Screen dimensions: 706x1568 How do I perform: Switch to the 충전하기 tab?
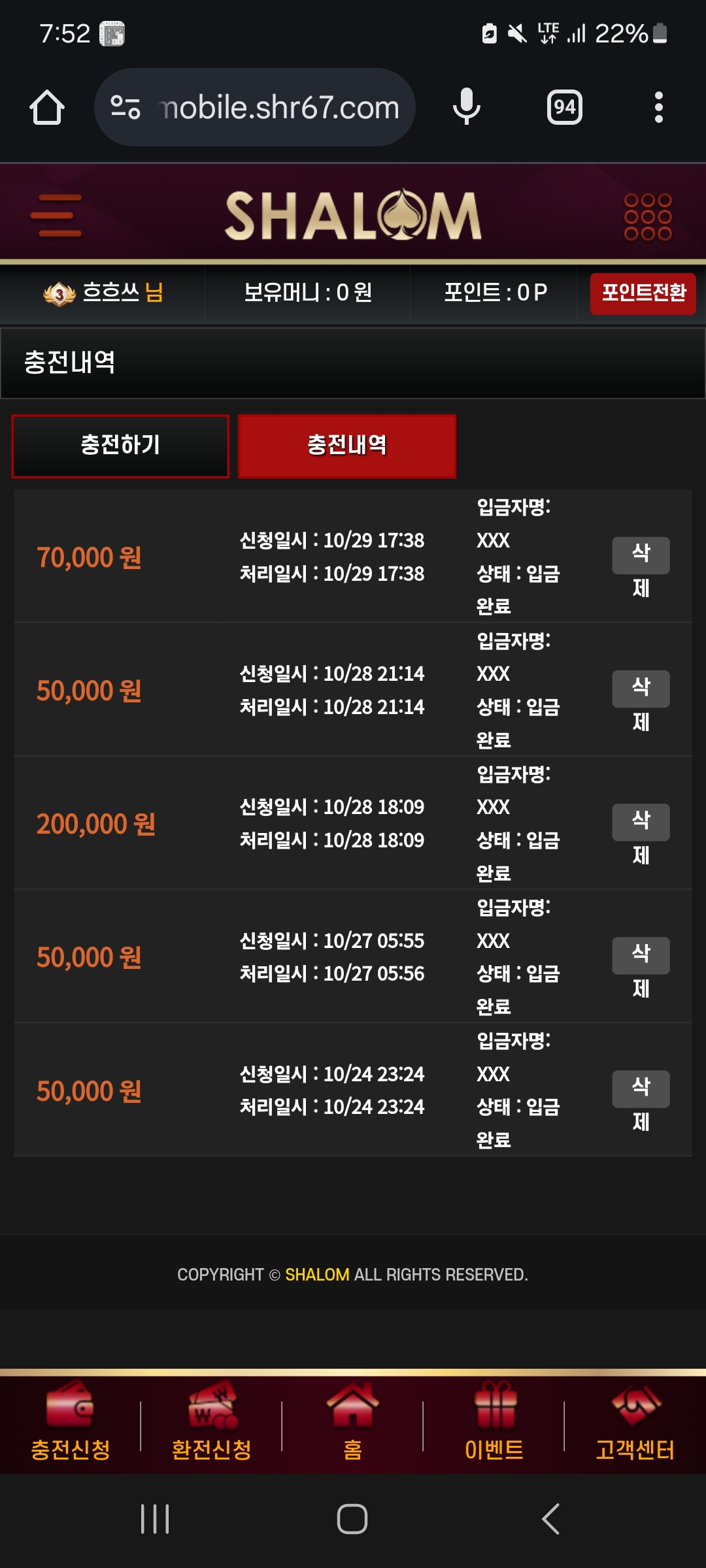coord(120,446)
